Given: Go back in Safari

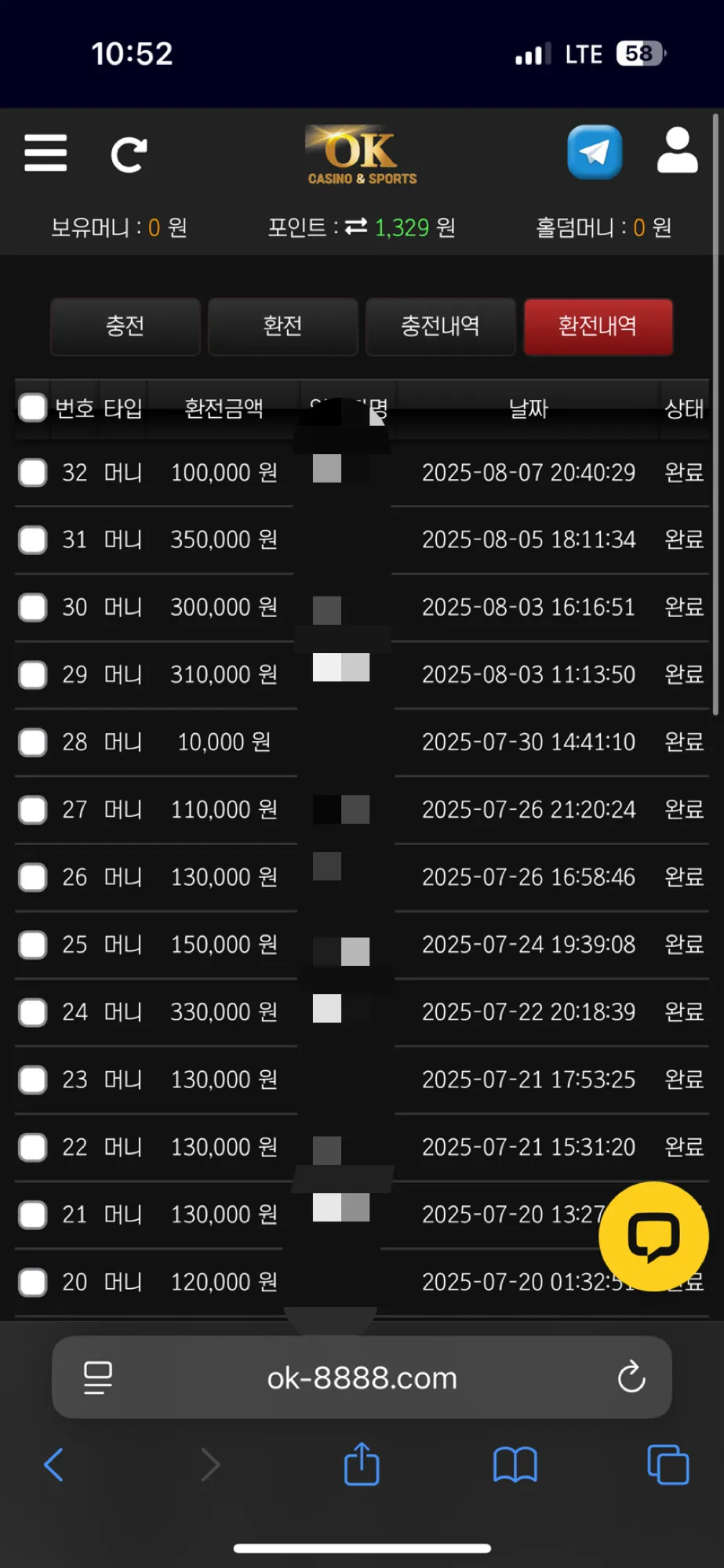Looking at the screenshot, I should click(53, 1465).
